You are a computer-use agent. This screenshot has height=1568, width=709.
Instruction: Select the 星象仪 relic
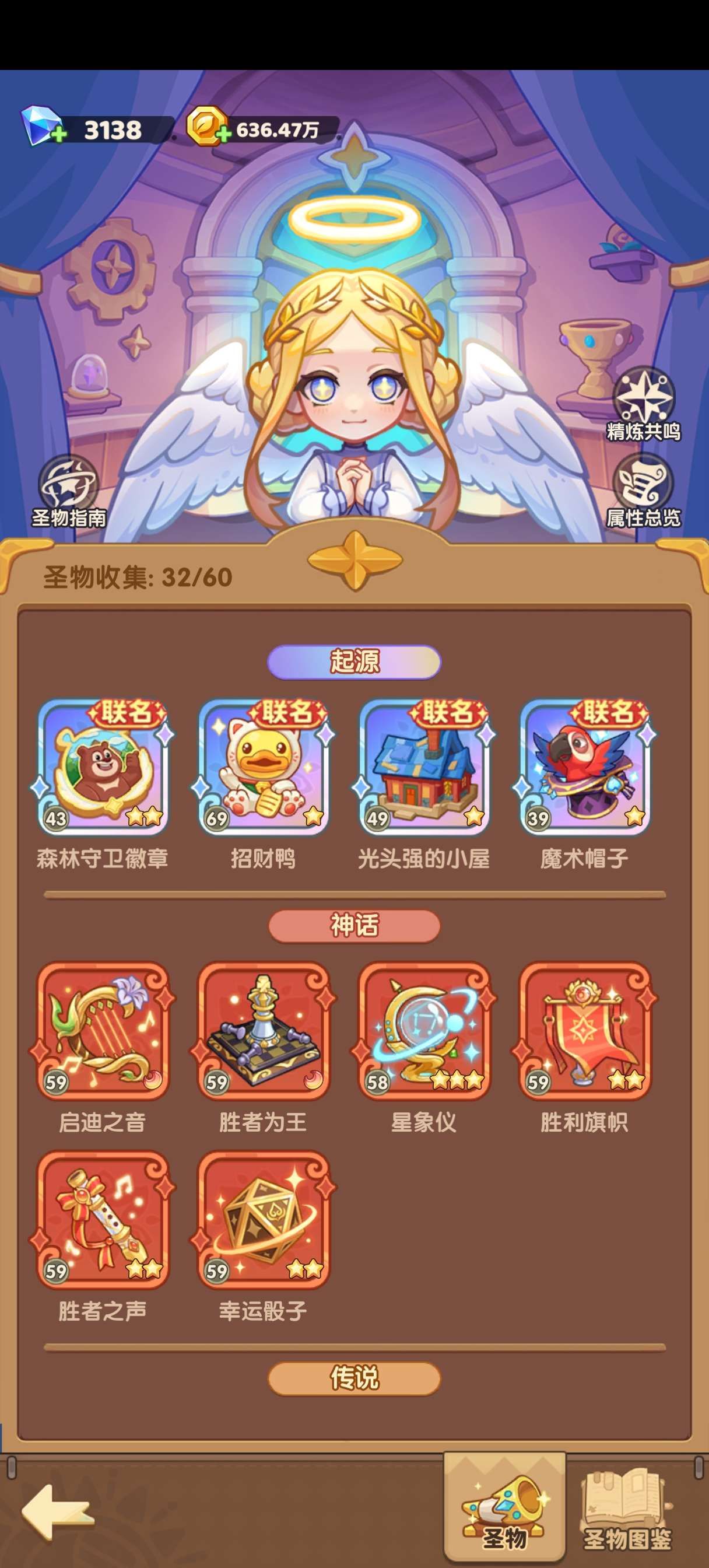424,1031
